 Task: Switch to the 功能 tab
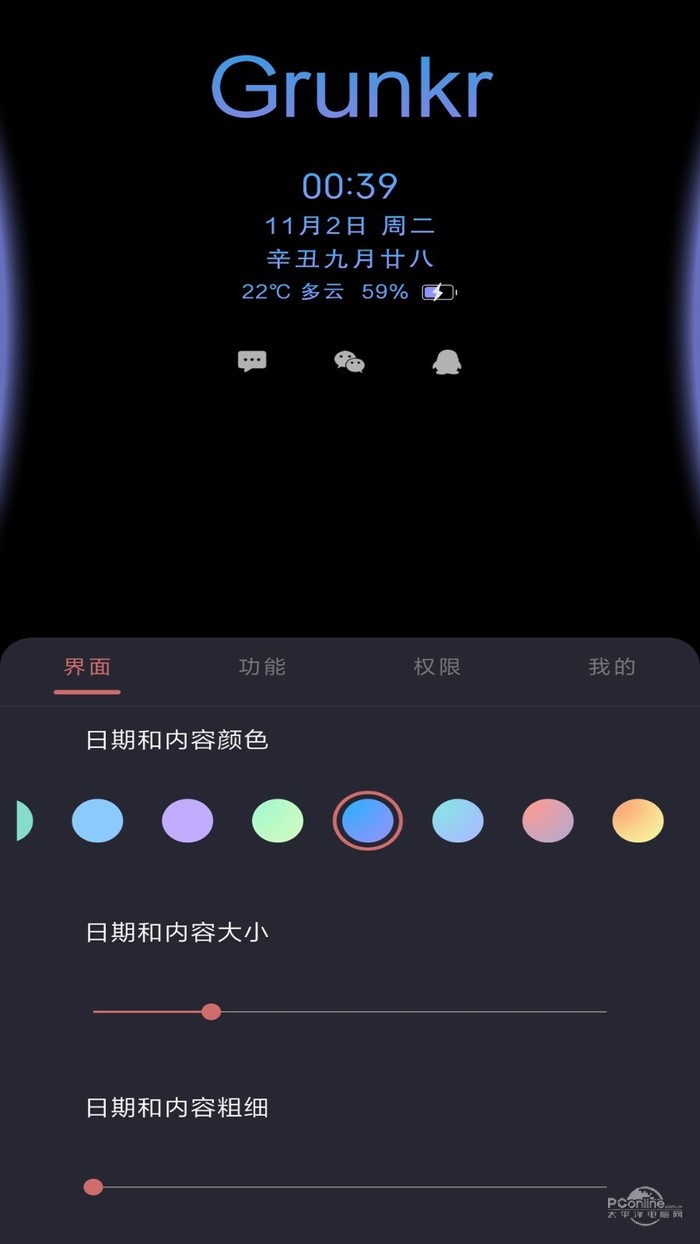(262, 667)
